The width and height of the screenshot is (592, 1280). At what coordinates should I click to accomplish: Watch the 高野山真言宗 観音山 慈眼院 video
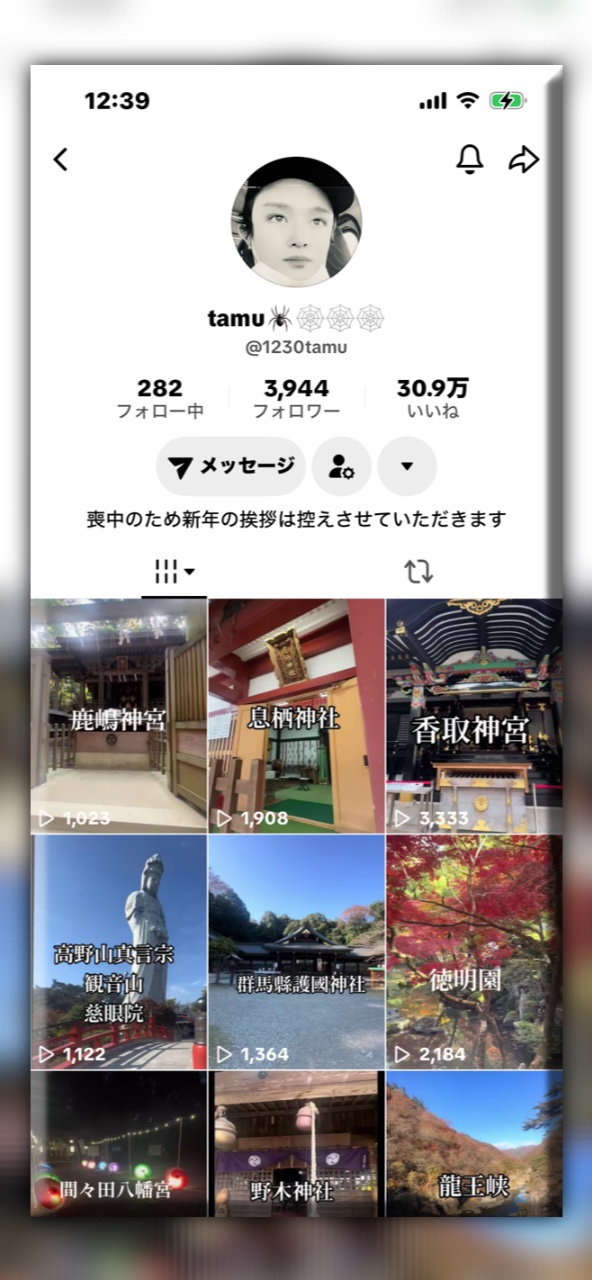pos(118,952)
